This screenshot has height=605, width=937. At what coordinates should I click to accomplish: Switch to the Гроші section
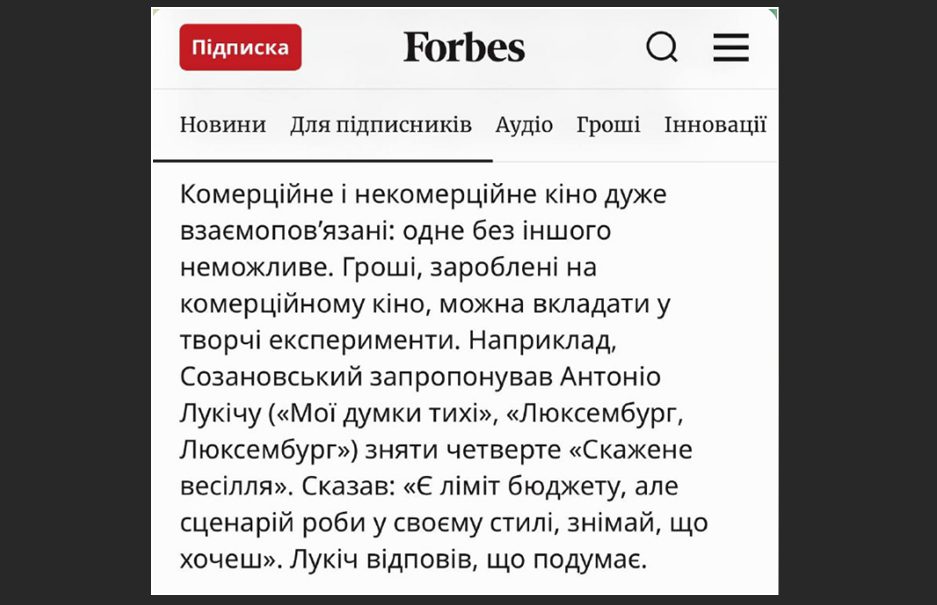608,125
